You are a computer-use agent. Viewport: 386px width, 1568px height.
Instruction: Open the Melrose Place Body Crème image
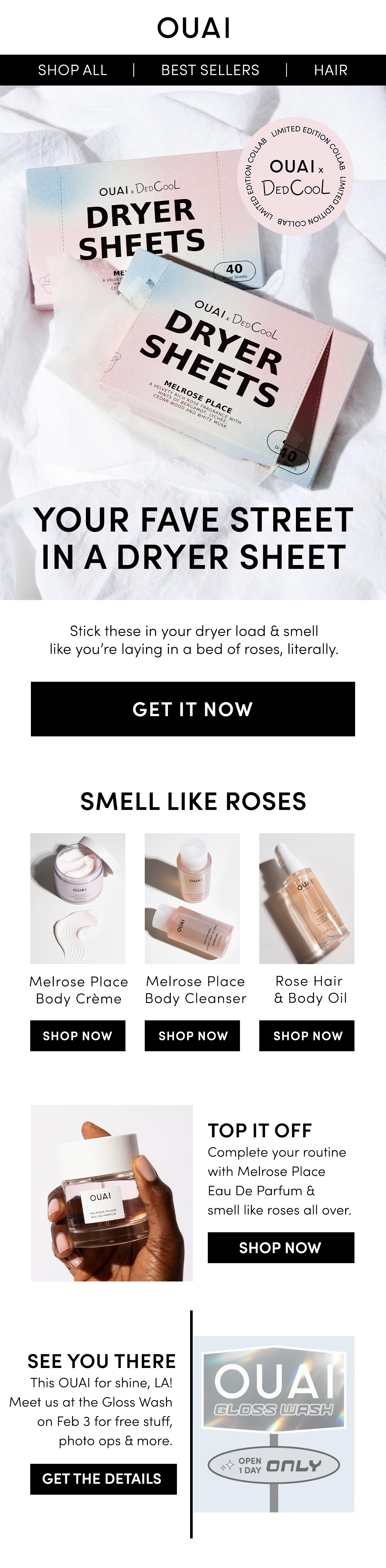(x=77, y=898)
